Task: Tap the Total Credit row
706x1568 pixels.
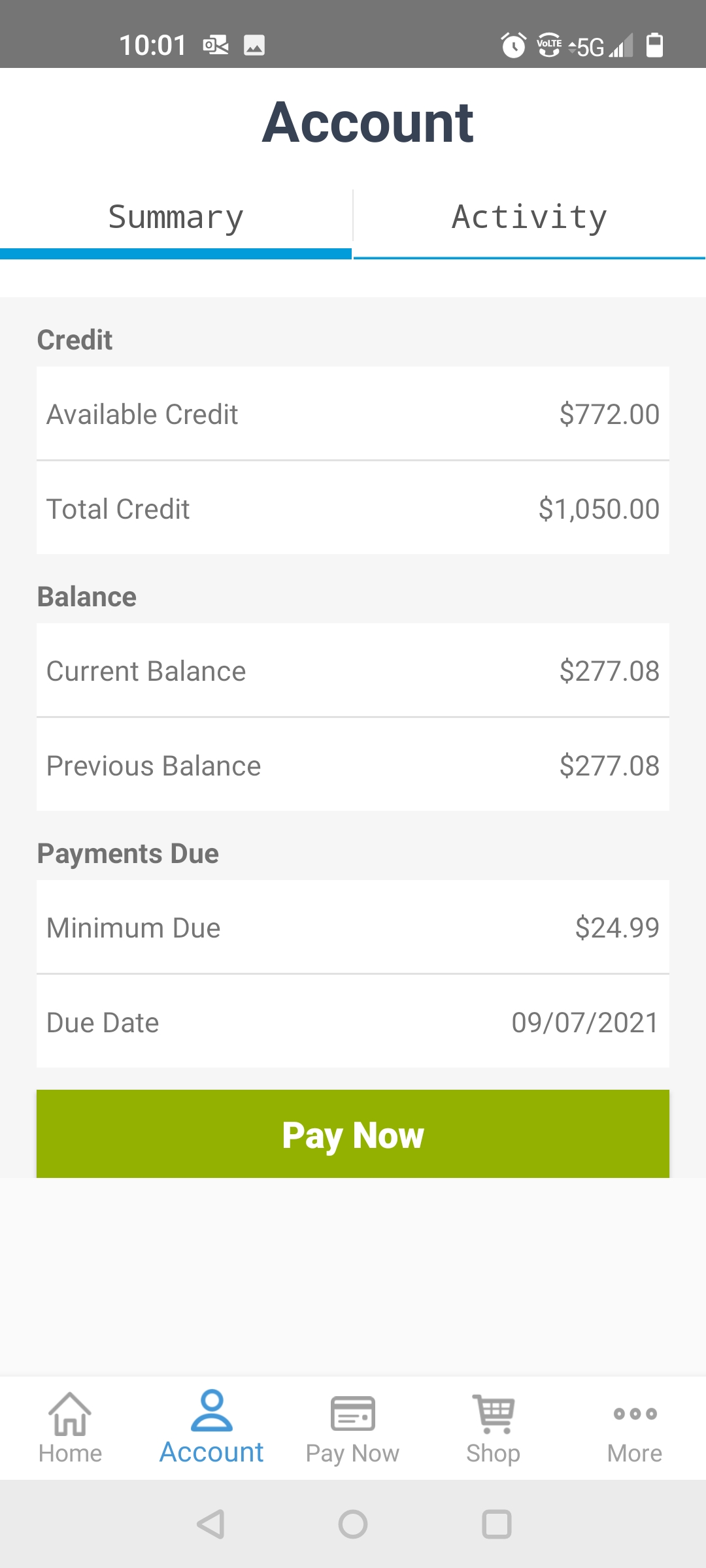Action: tap(353, 508)
